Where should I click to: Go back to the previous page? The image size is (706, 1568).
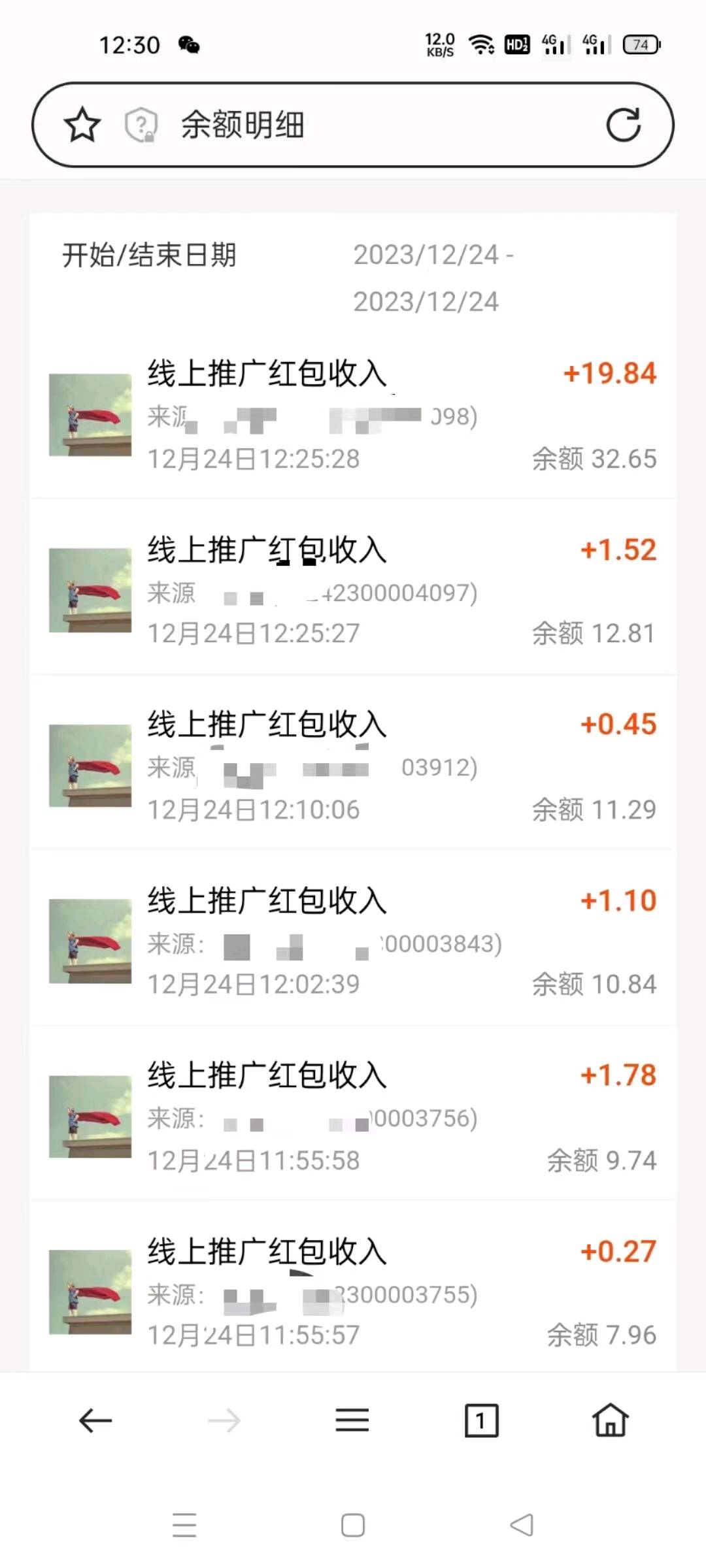95,1420
